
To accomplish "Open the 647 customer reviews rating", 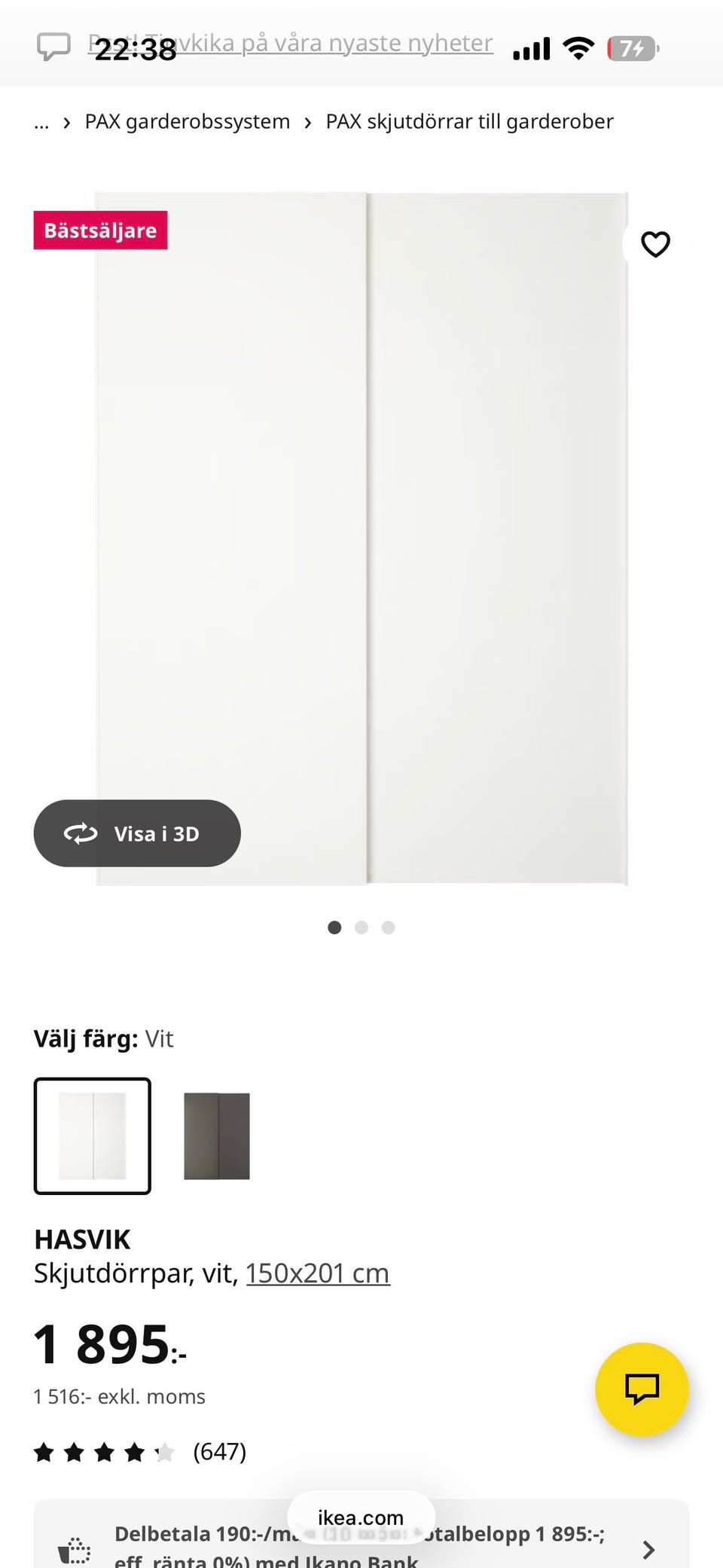I will click(x=140, y=1452).
